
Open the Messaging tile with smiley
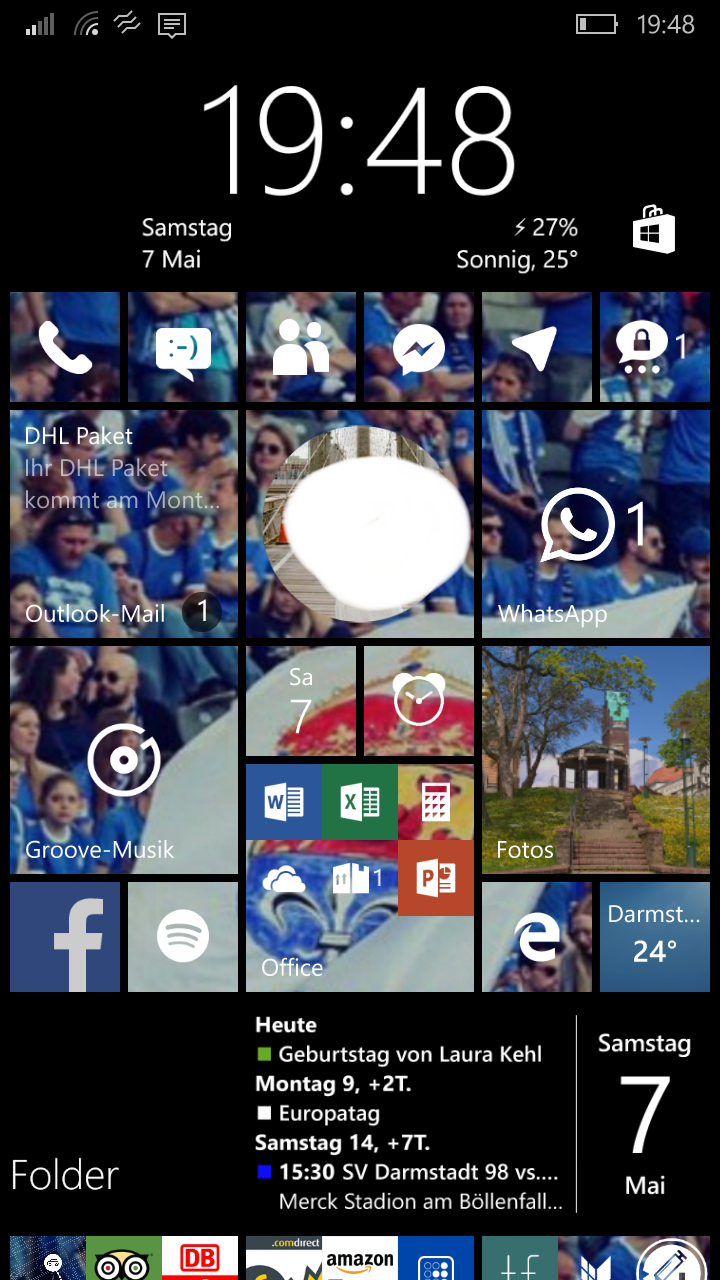pos(183,347)
